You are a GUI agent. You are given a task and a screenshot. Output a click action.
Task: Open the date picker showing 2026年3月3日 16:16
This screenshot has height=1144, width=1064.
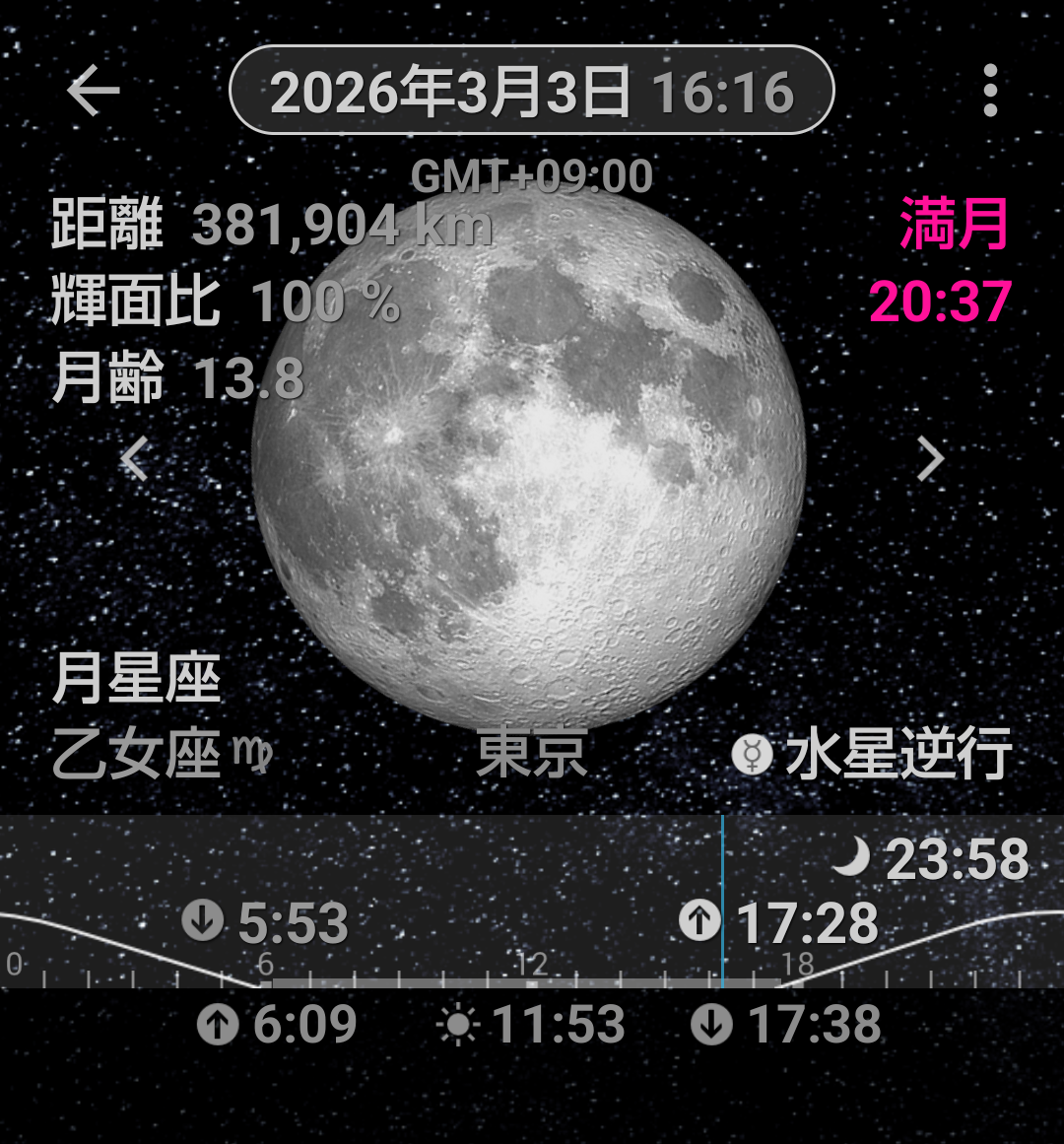point(532,91)
